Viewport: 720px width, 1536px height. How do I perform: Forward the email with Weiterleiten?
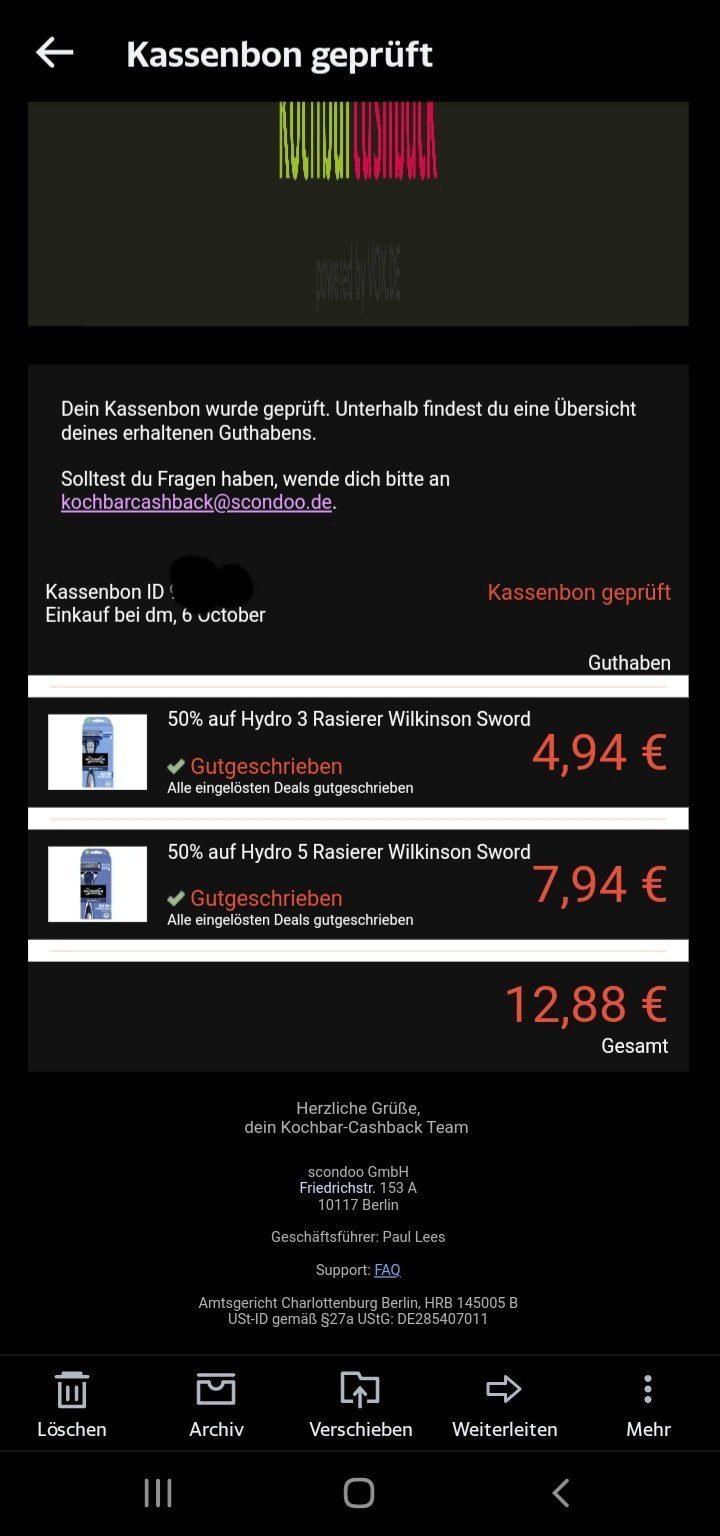(505, 1404)
